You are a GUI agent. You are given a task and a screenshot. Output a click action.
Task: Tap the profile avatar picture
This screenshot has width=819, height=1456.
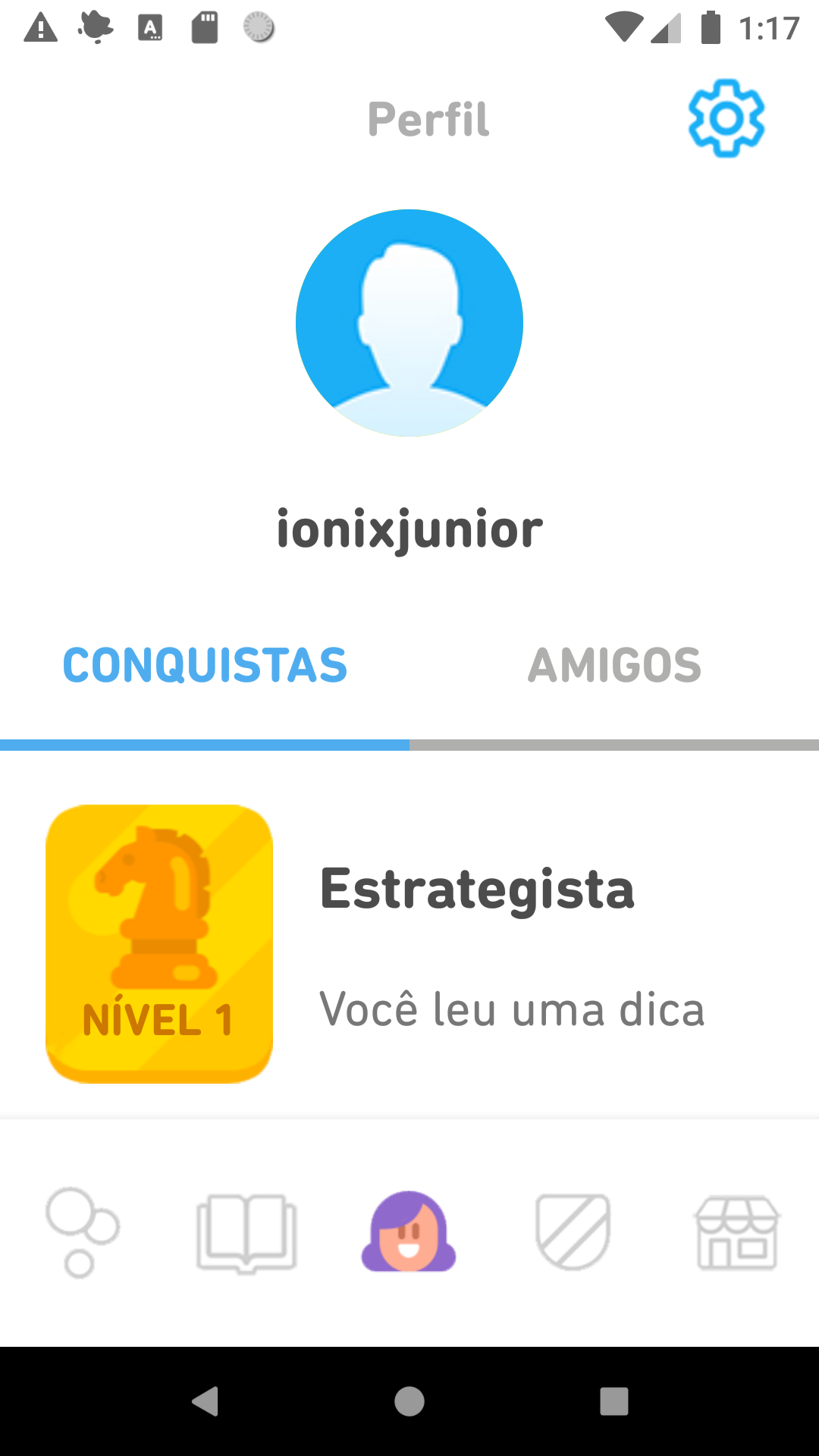409,323
